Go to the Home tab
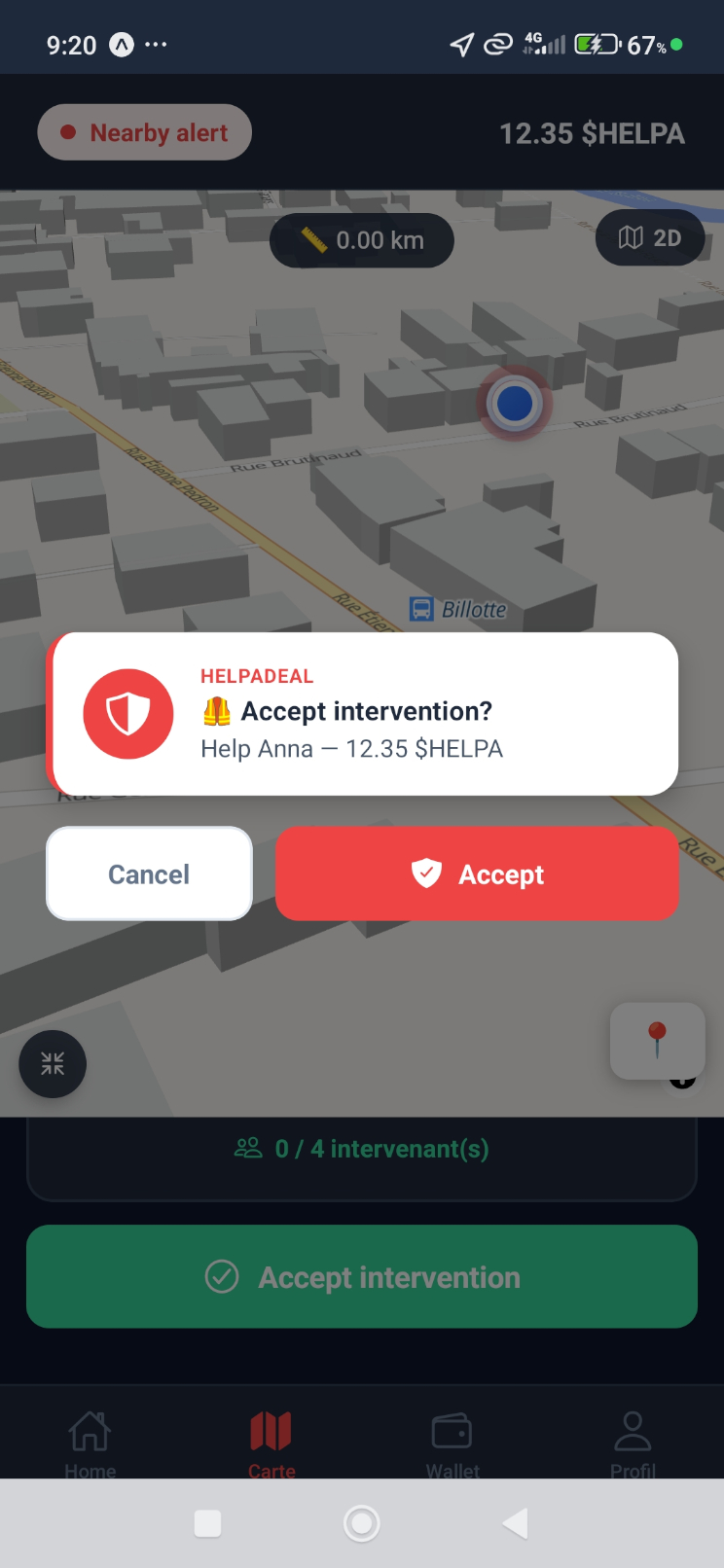724x1568 pixels. (x=90, y=1444)
